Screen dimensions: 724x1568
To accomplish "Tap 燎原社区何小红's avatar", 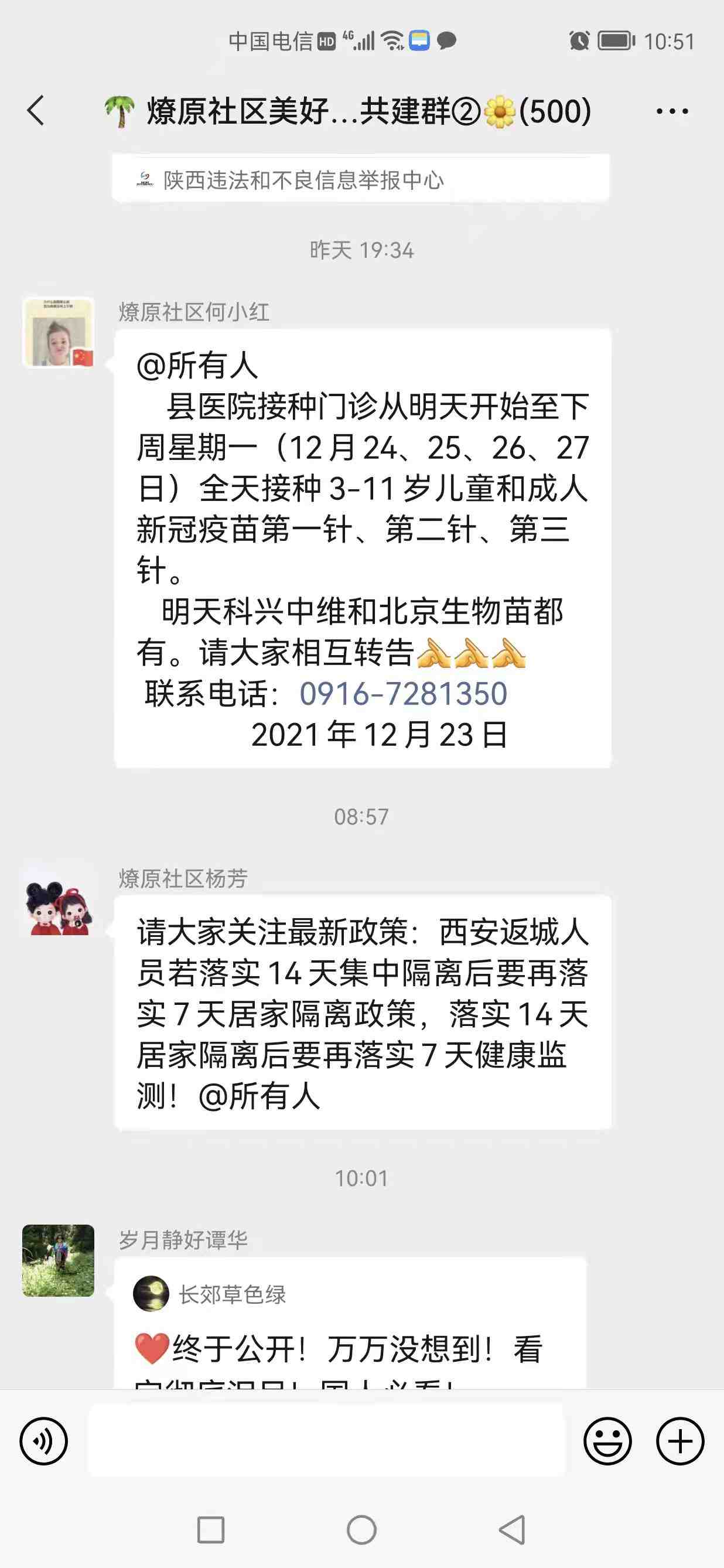I will (59, 332).
